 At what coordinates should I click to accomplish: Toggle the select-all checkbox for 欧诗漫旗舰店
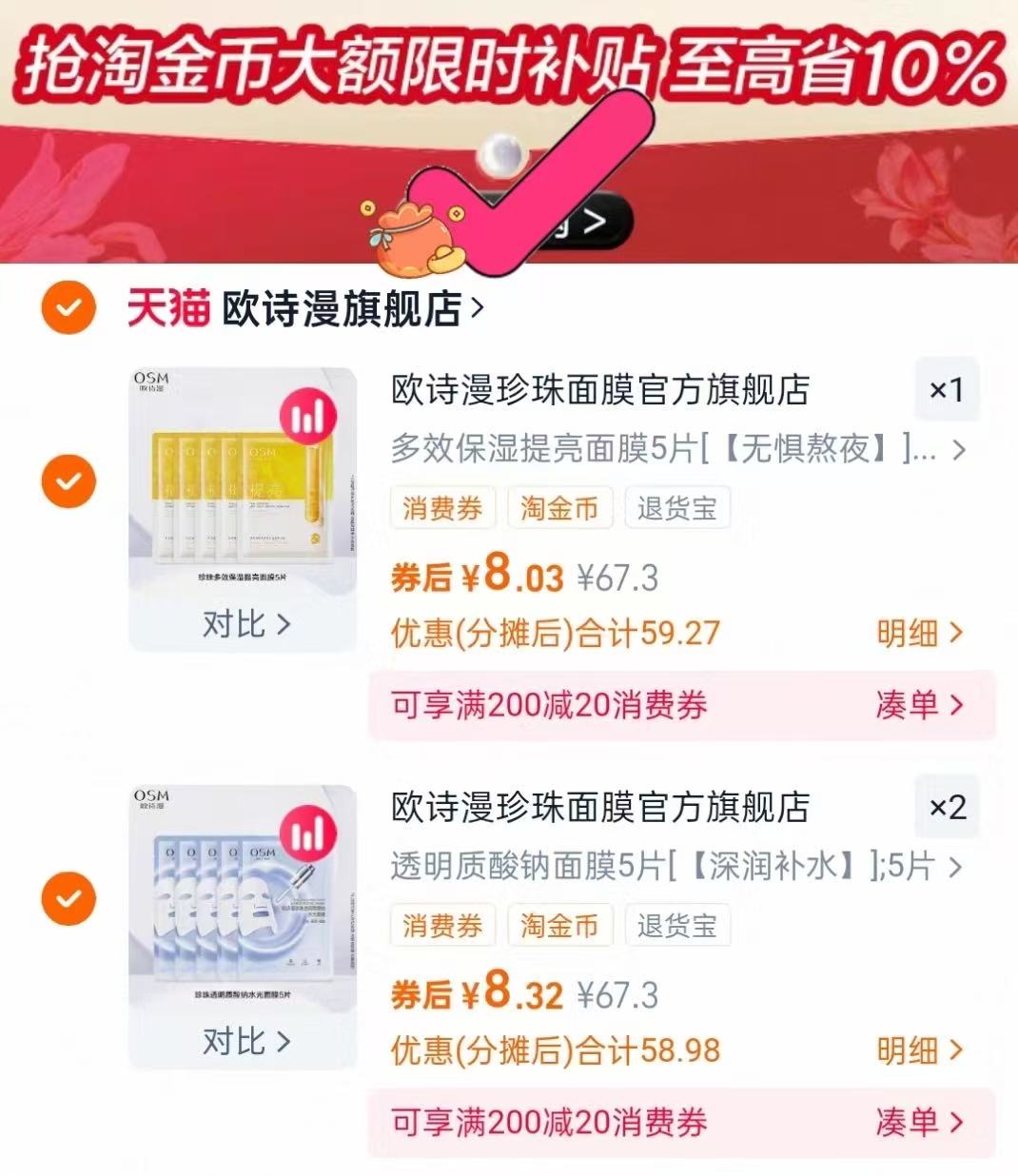coord(67,305)
